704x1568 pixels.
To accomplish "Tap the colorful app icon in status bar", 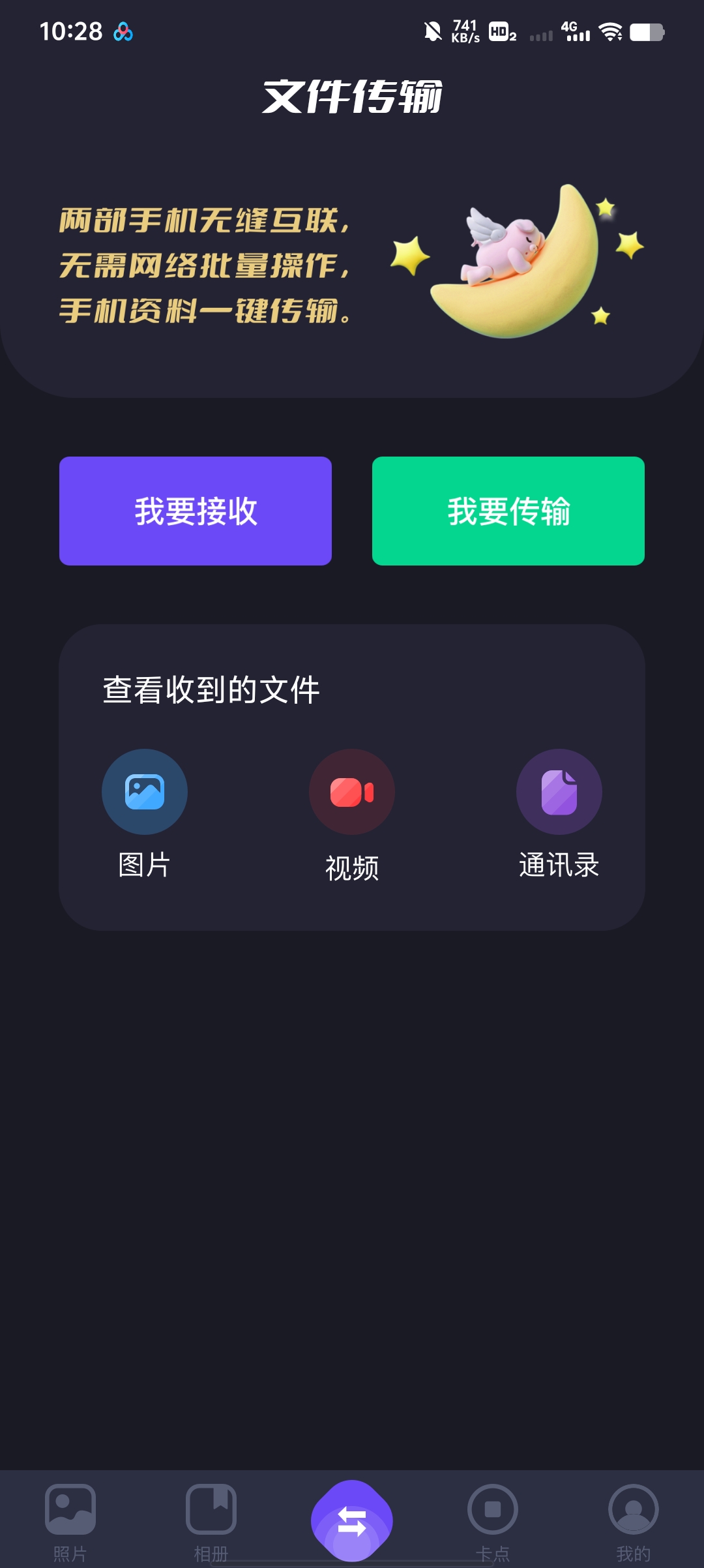I will [x=124, y=31].
